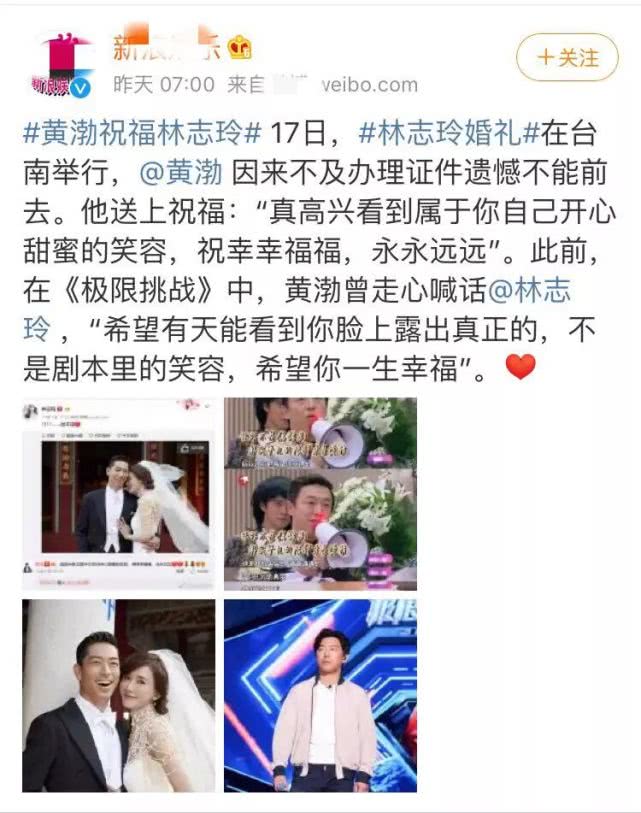View the megaphone show screenshot image

(320, 493)
